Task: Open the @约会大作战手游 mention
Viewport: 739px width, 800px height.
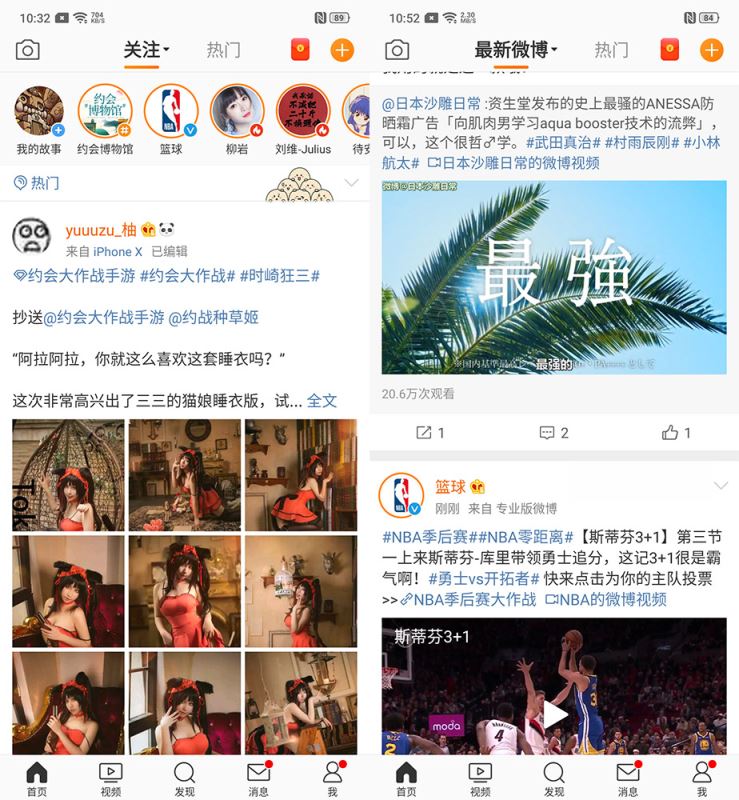Action: [x=100, y=317]
